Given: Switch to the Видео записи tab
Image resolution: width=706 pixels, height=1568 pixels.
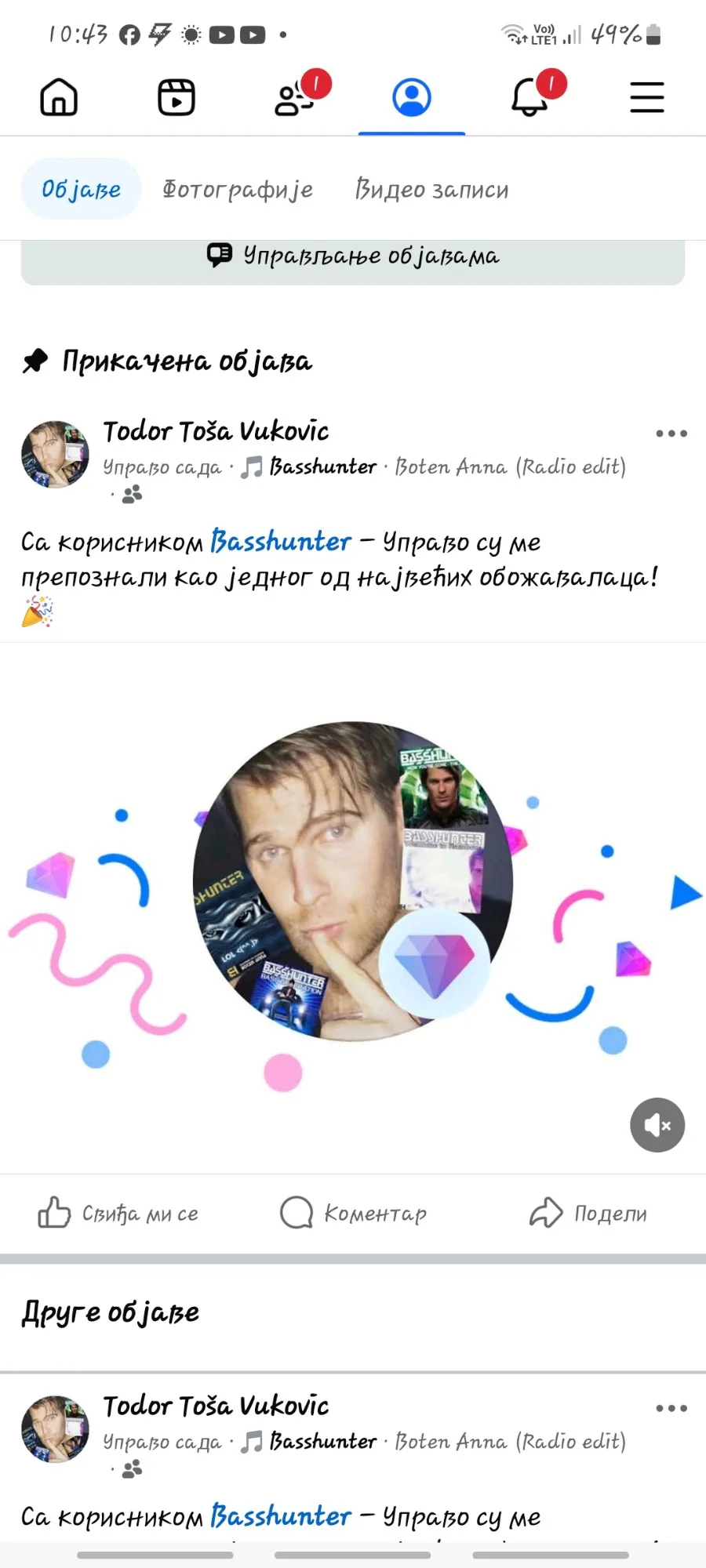Looking at the screenshot, I should pos(432,190).
